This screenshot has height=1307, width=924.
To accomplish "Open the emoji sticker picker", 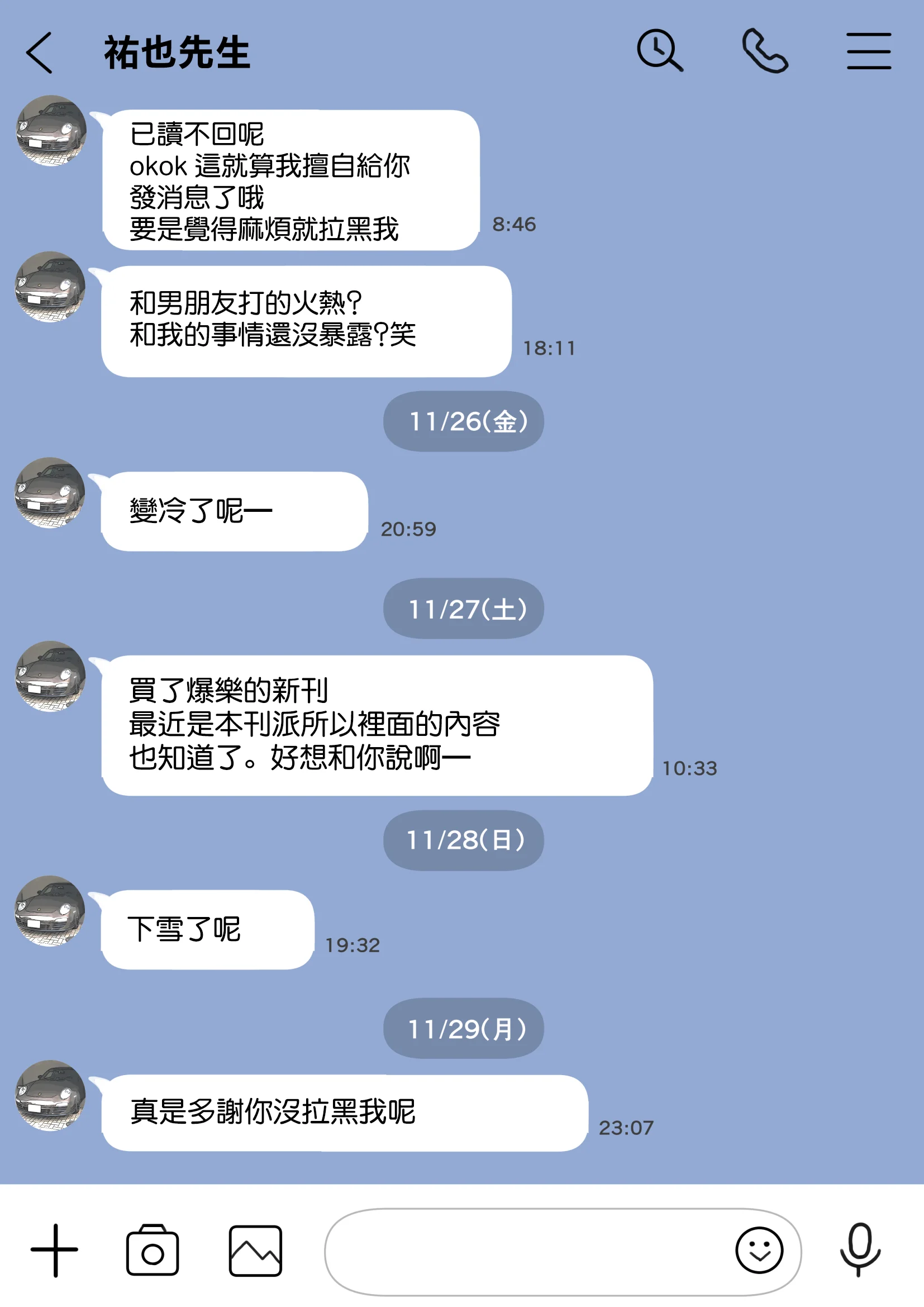I will (x=759, y=1251).
